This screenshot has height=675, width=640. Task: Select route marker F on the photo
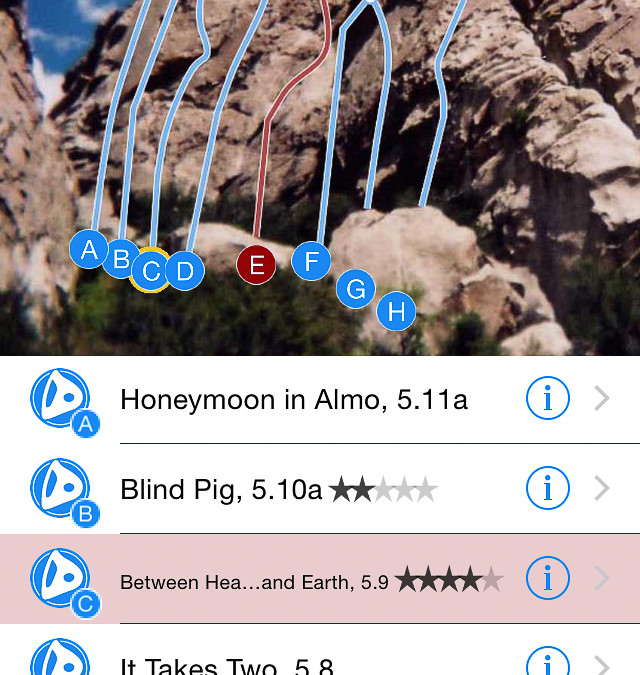click(x=311, y=262)
